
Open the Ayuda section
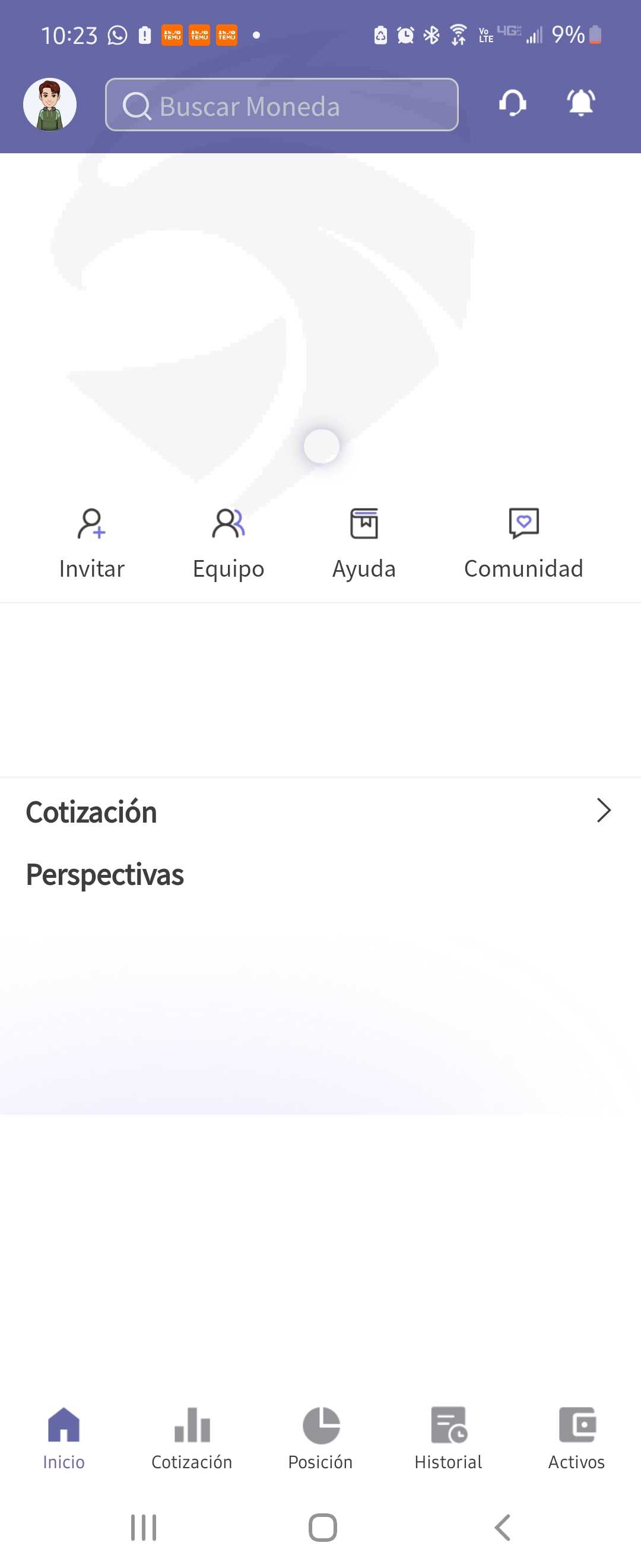364,542
